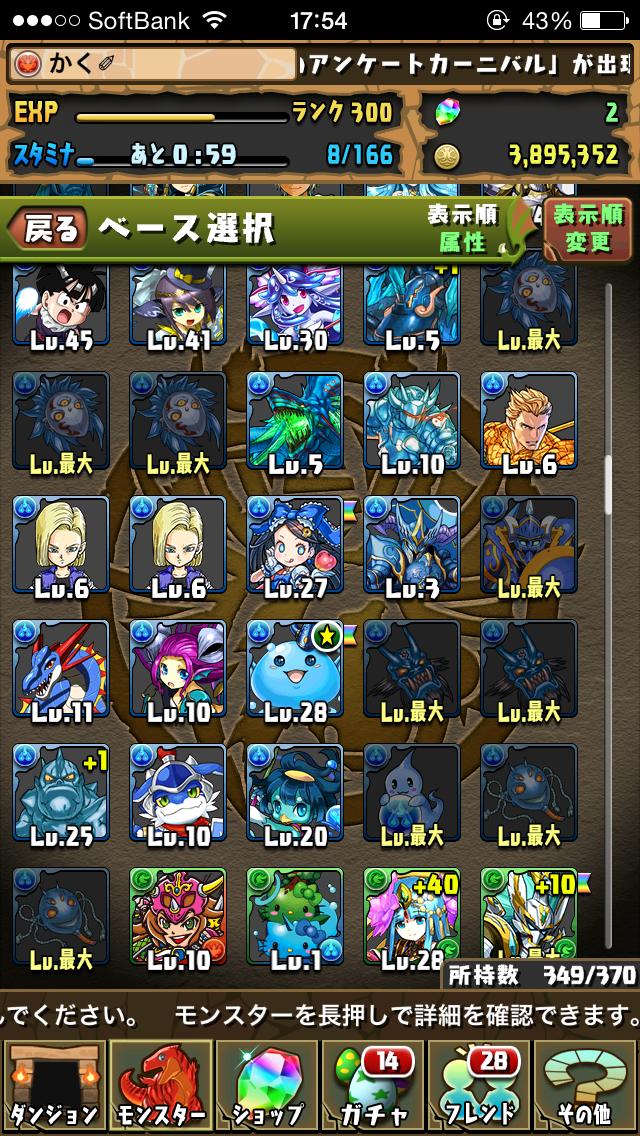Switch to the モンスター tab
The width and height of the screenshot is (640, 1136).
point(160,1086)
